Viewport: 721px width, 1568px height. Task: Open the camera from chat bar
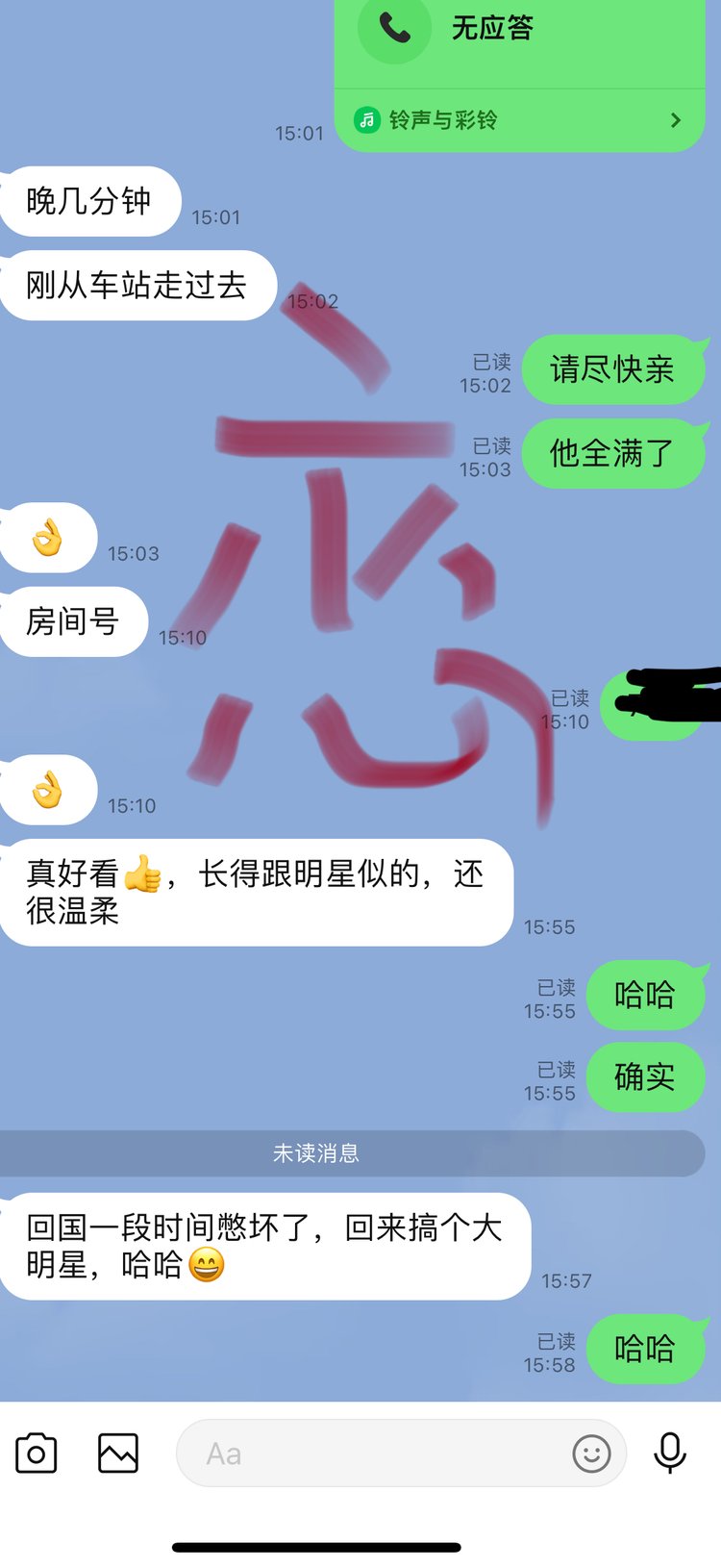(37, 1453)
